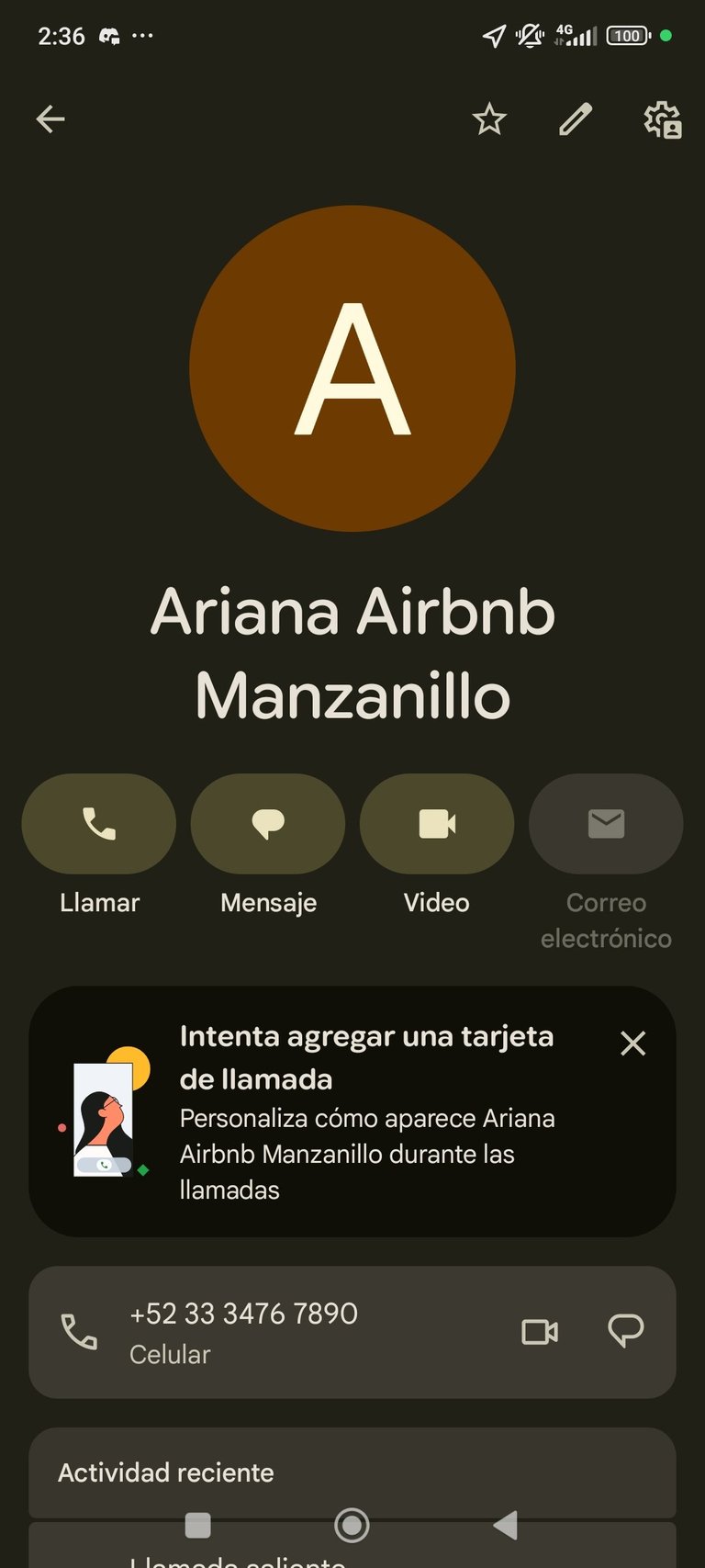The width and height of the screenshot is (705, 1568).
Task: Open contact settings gear icon
Action: pos(662,119)
